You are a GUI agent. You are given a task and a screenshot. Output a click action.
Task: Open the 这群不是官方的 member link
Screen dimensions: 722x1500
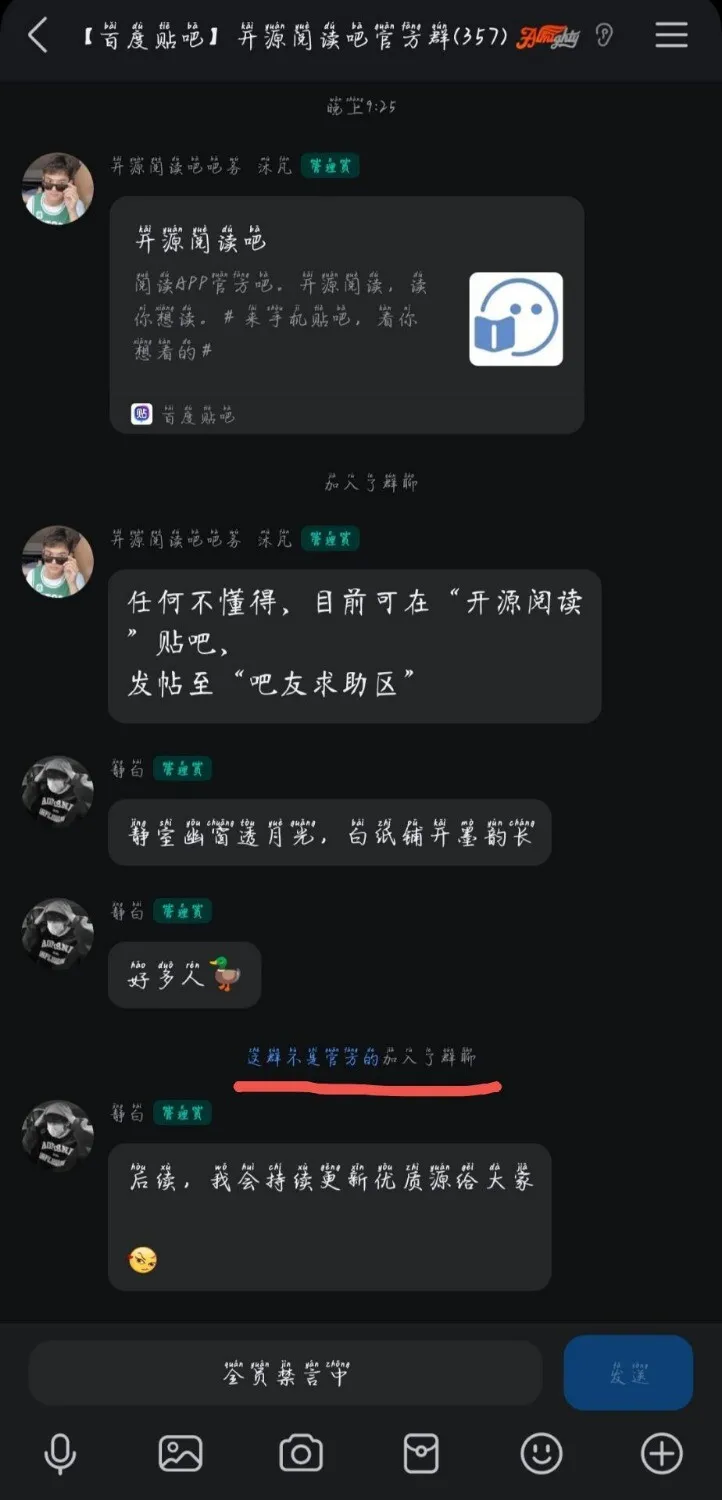(313, 1057)
